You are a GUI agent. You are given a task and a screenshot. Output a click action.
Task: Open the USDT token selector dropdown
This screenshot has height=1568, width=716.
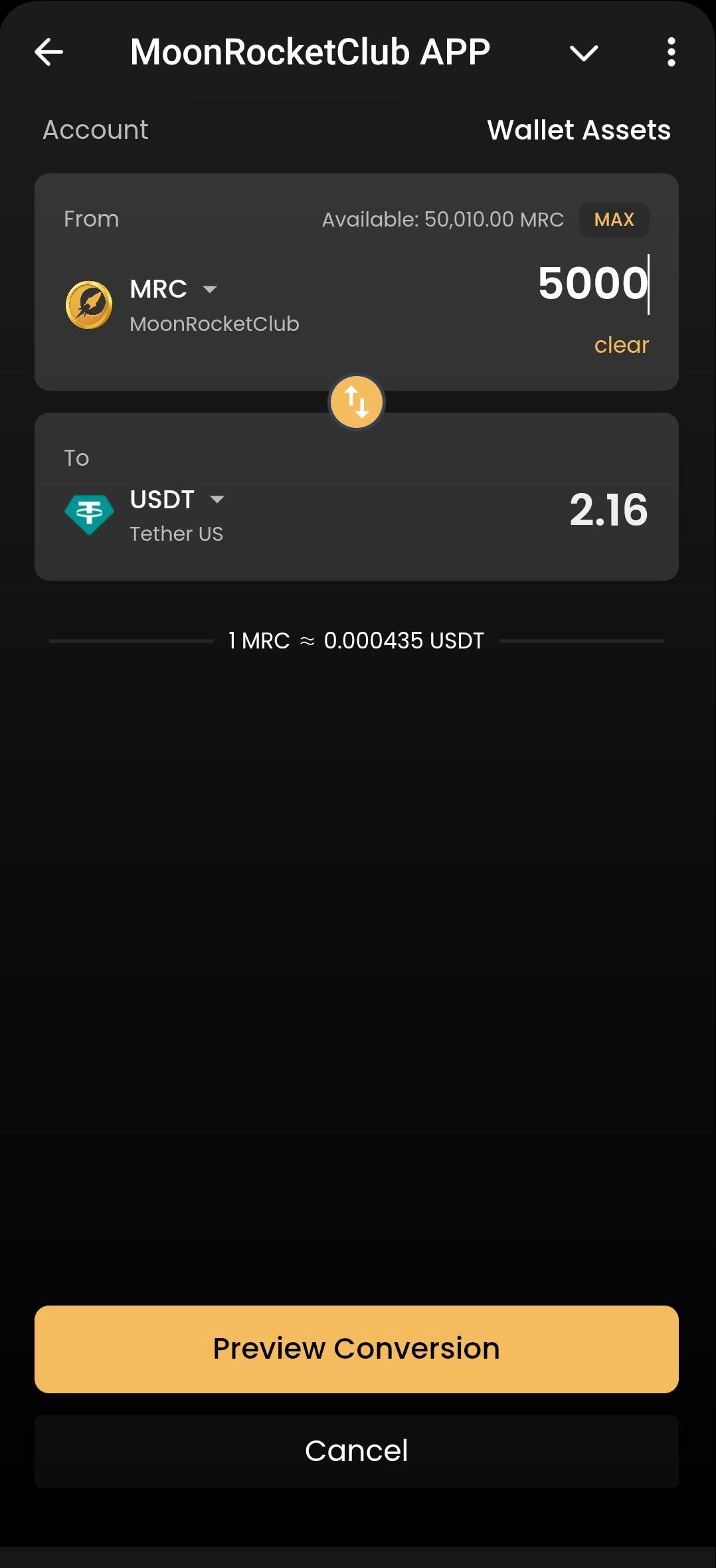pos(179,500)
